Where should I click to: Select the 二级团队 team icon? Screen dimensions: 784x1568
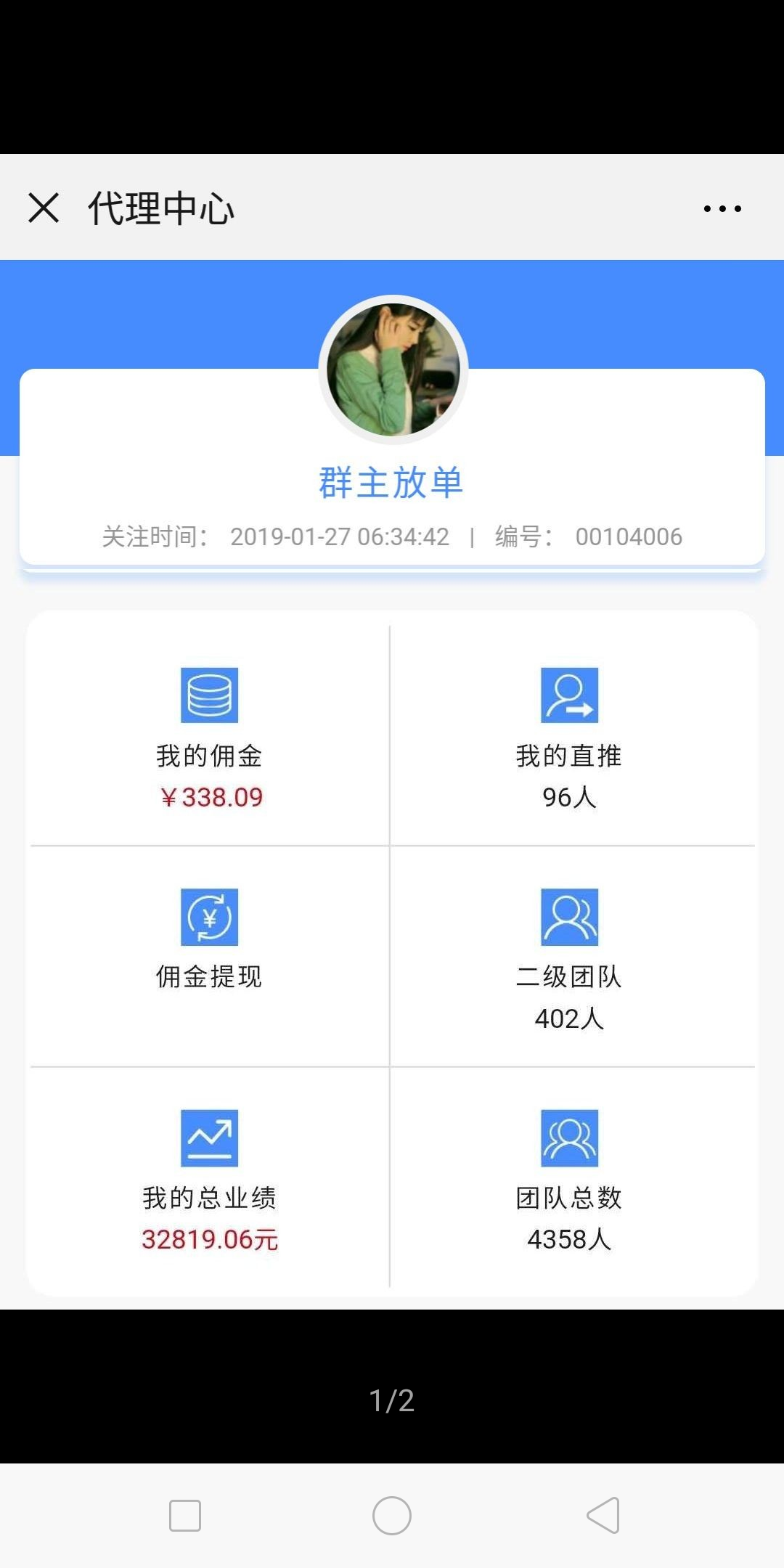click(x=570, y=918)
